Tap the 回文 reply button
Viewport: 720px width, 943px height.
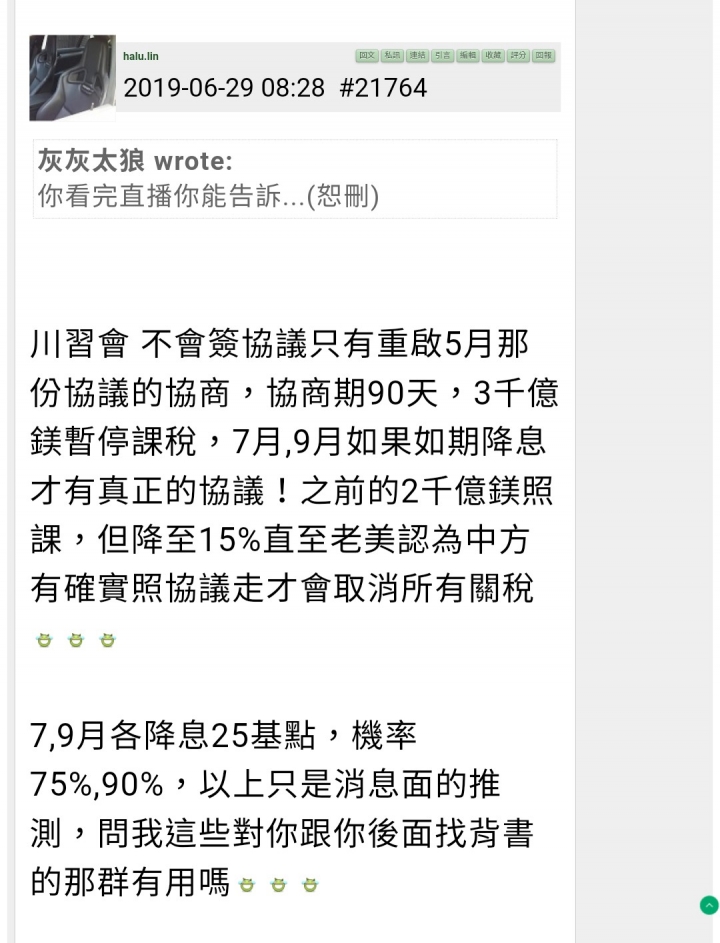367,56
